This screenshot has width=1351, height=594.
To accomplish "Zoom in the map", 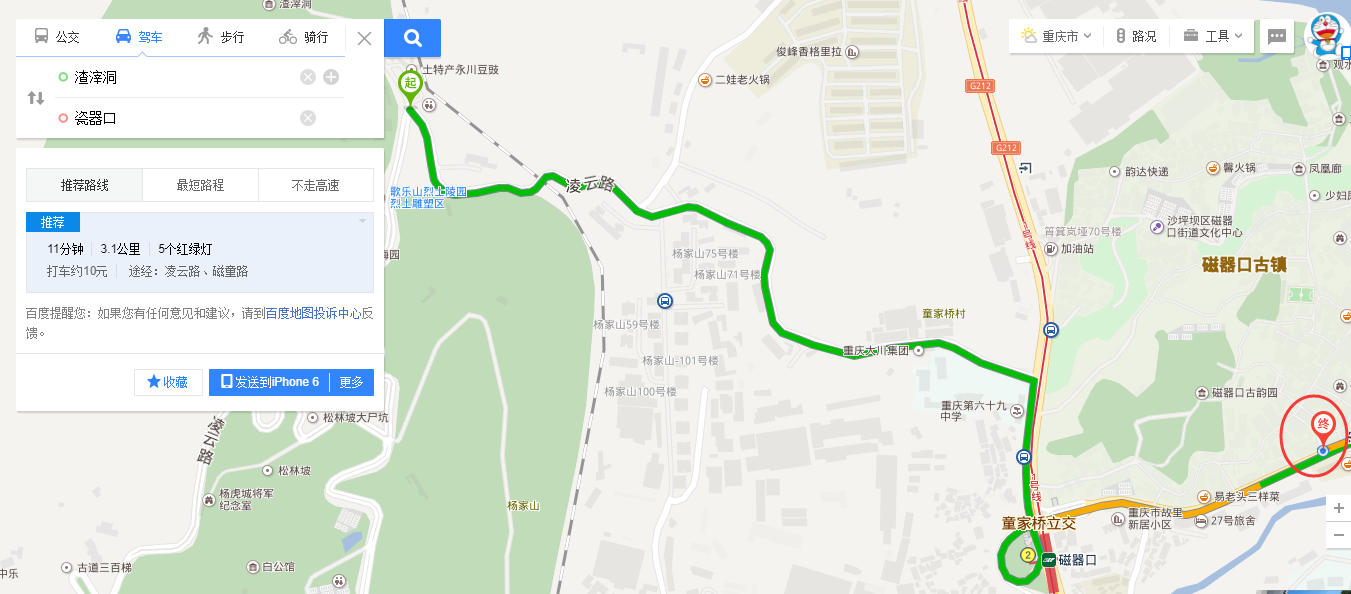I will (1339, 508).
